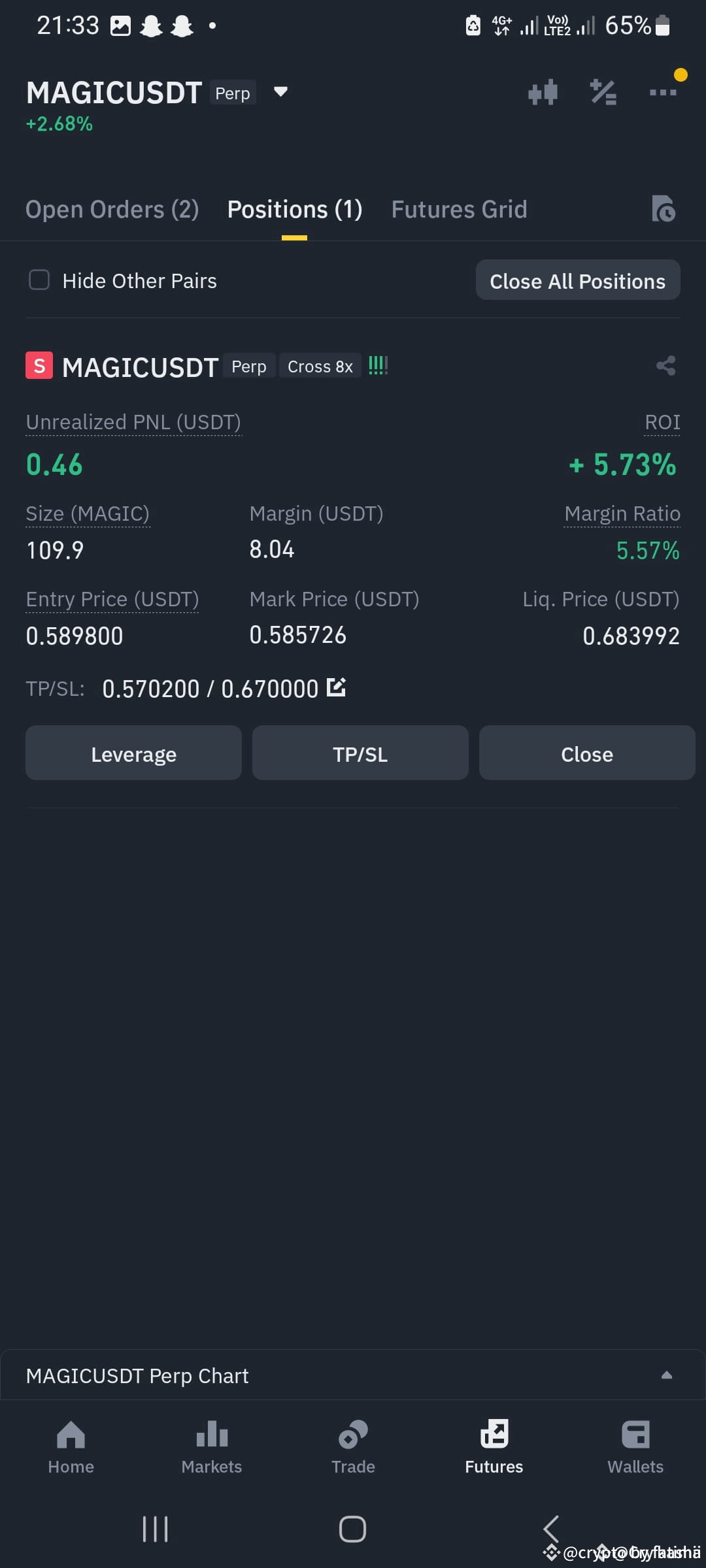The height and width of the screenshot is (1568, 706).
Task: Share the MAGICUSDT position
Action: [665, 366]
